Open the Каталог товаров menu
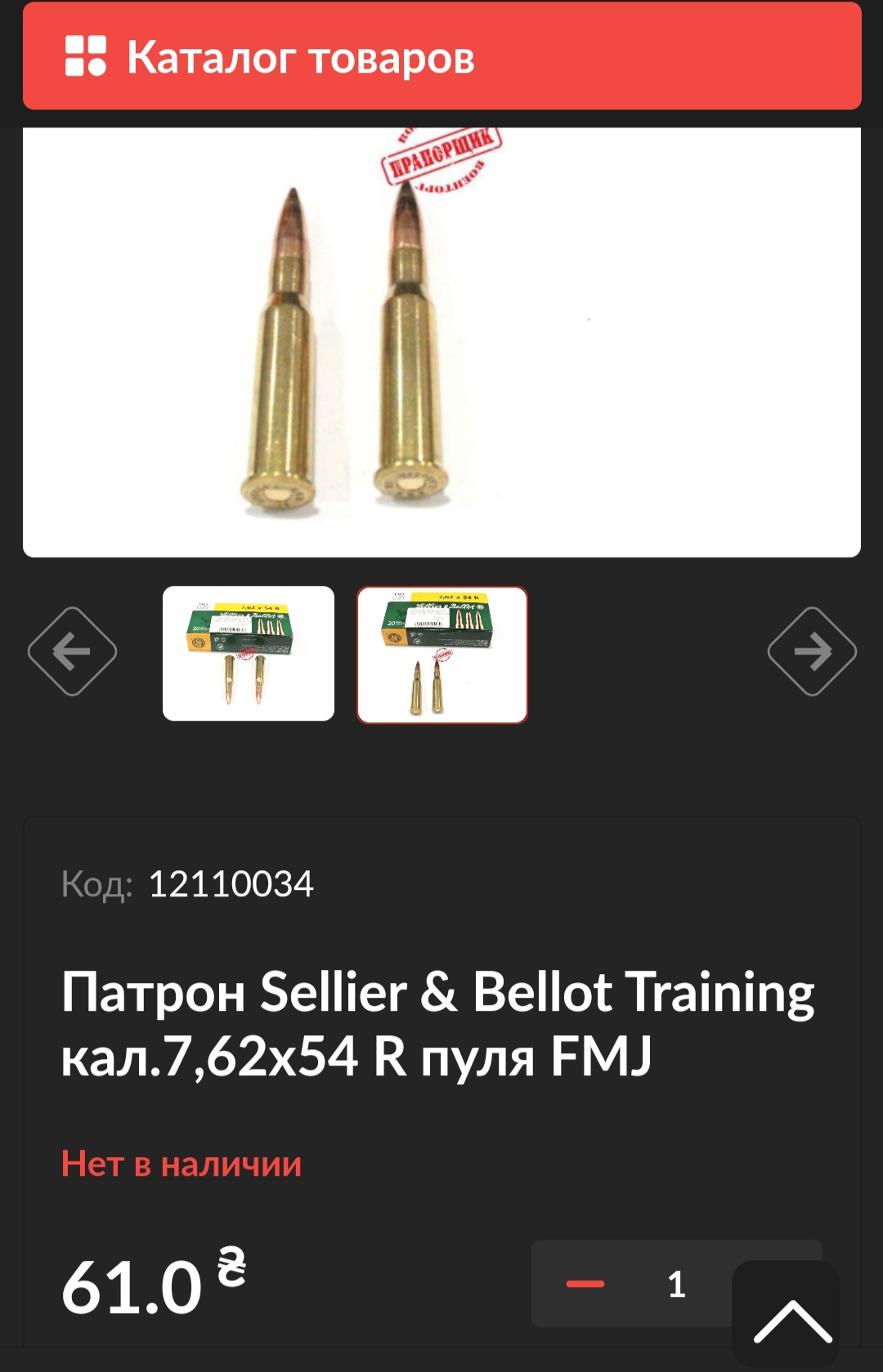The height and width of the screenshot is (1372, 883). [441, 56]
